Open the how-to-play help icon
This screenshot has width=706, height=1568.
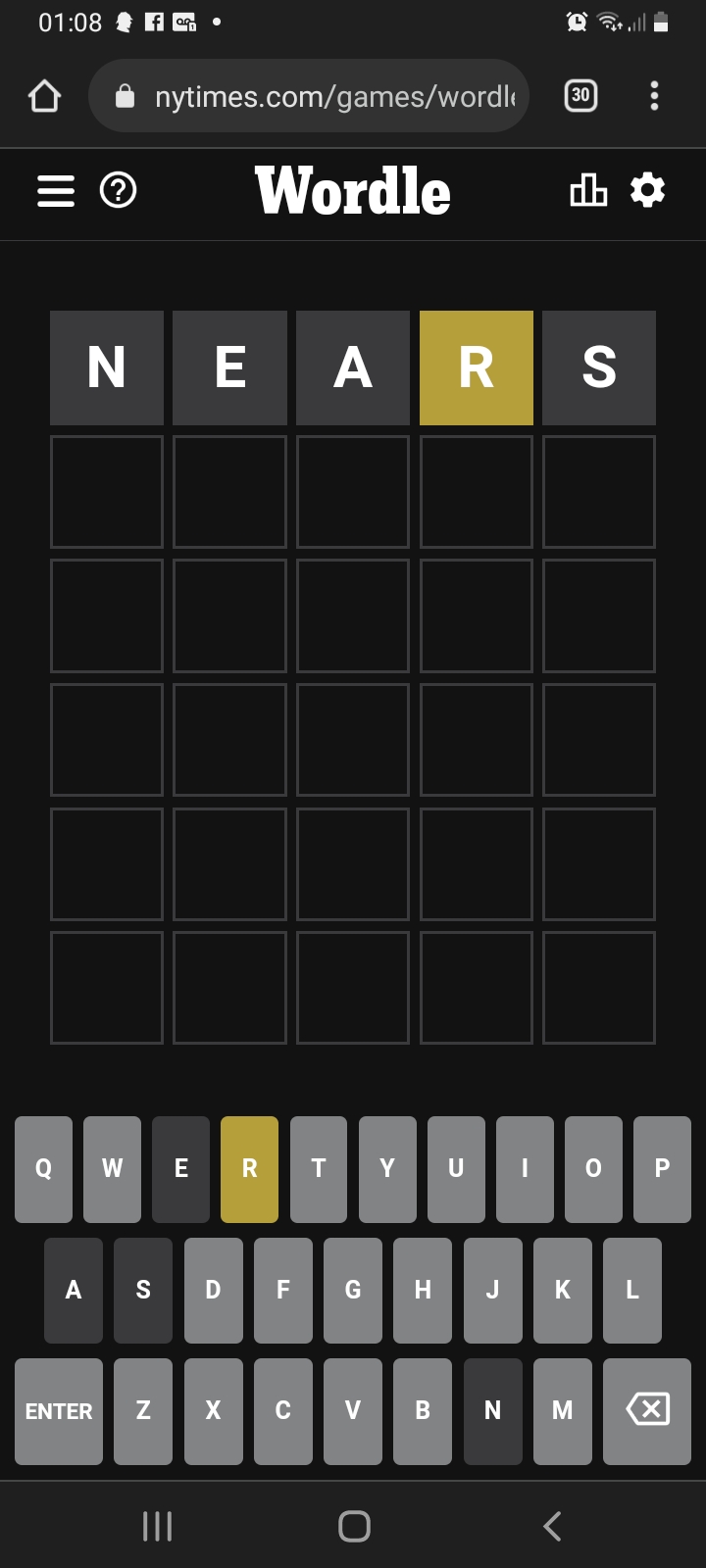click(x=119, y=190)
